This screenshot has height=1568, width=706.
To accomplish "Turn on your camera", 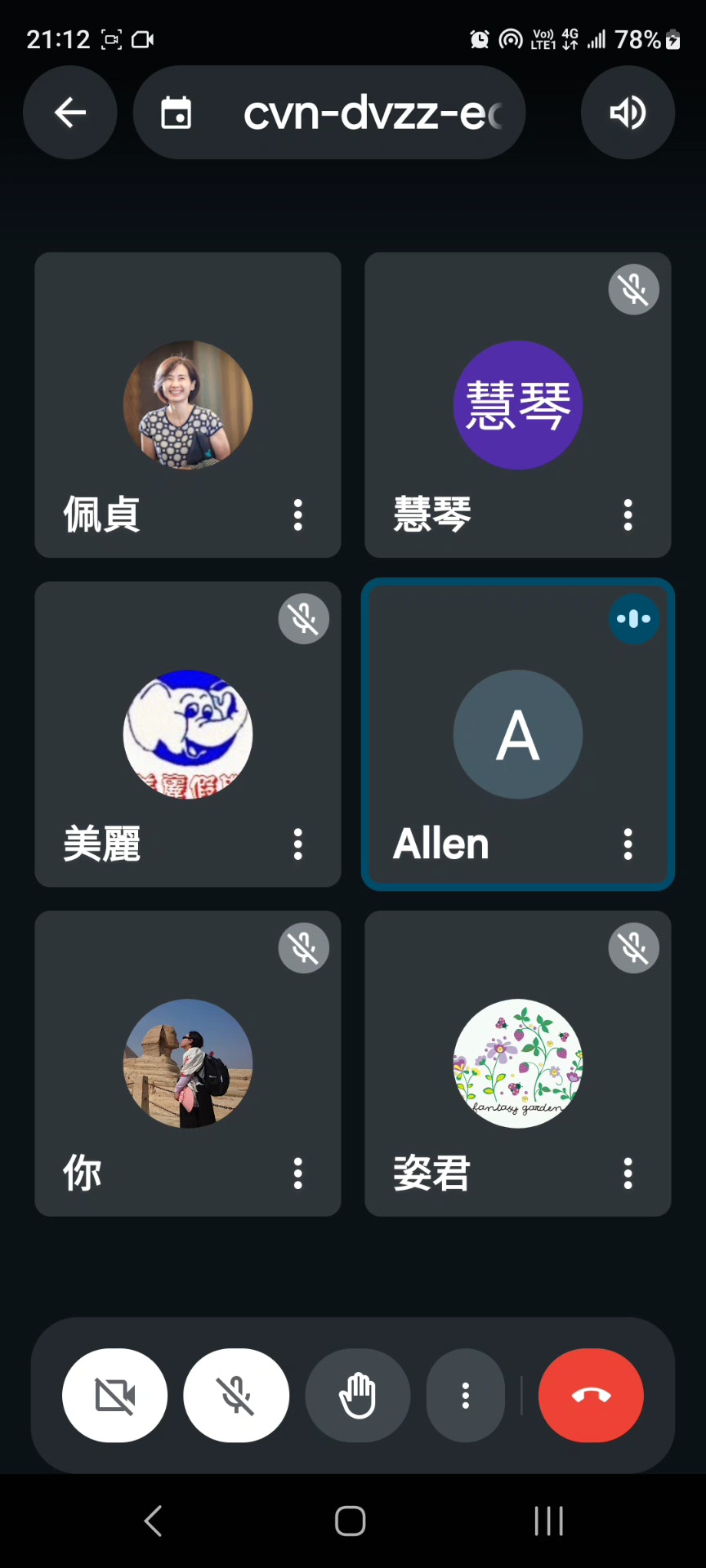I will (115, 1396).
